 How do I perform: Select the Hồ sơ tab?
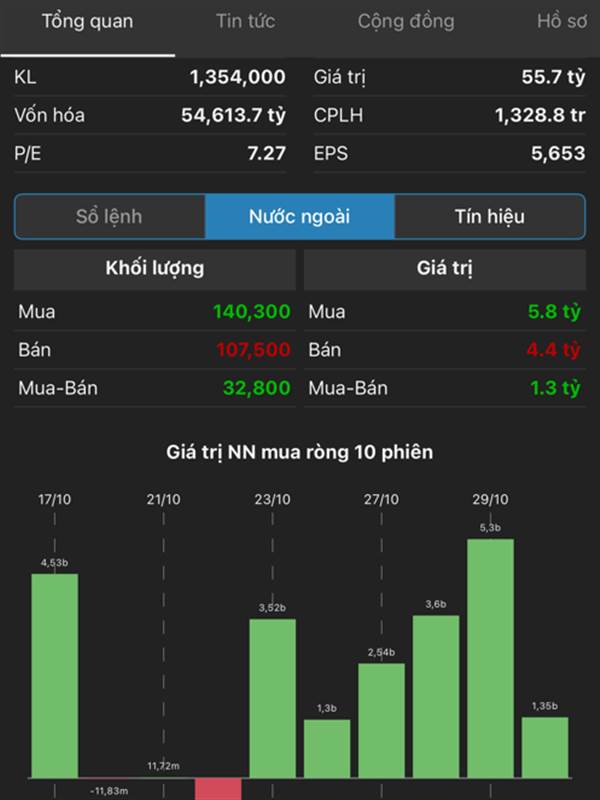point(562,22)
